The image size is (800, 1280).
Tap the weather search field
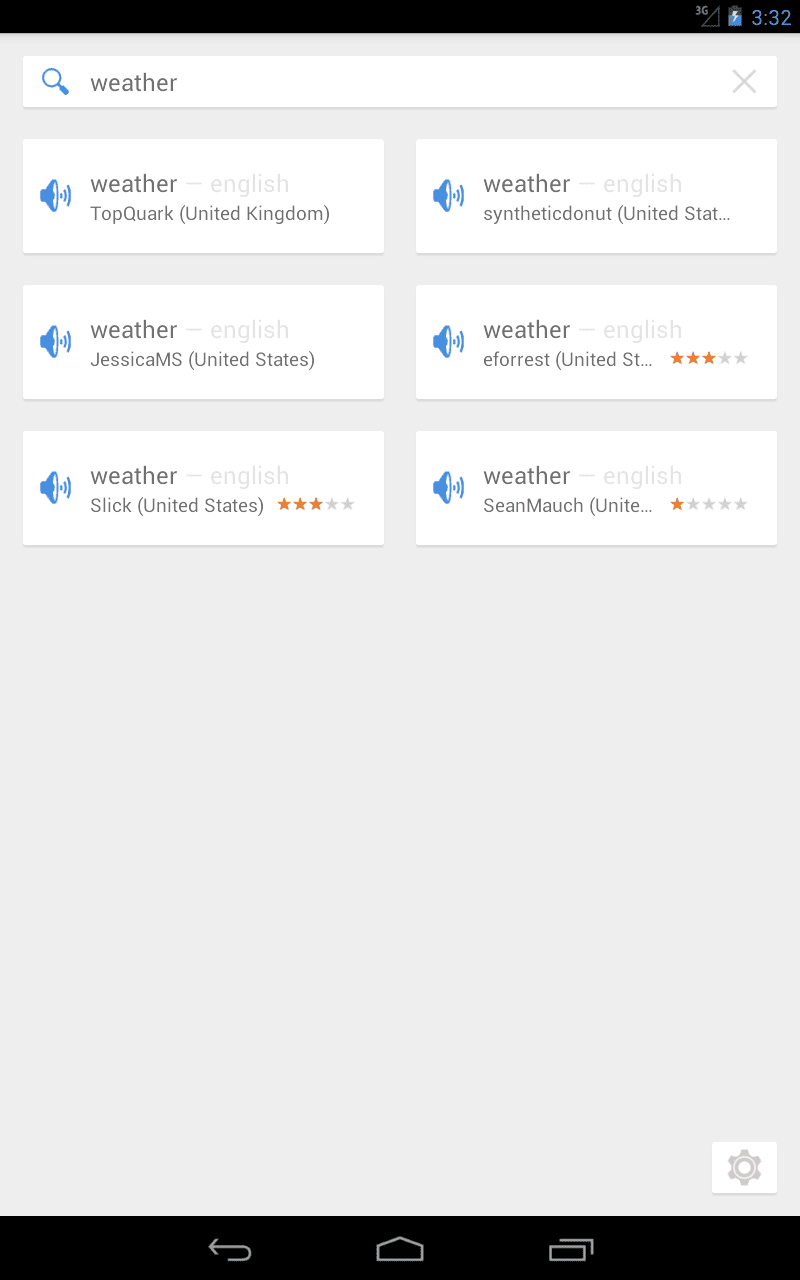(x=400, y=82)
